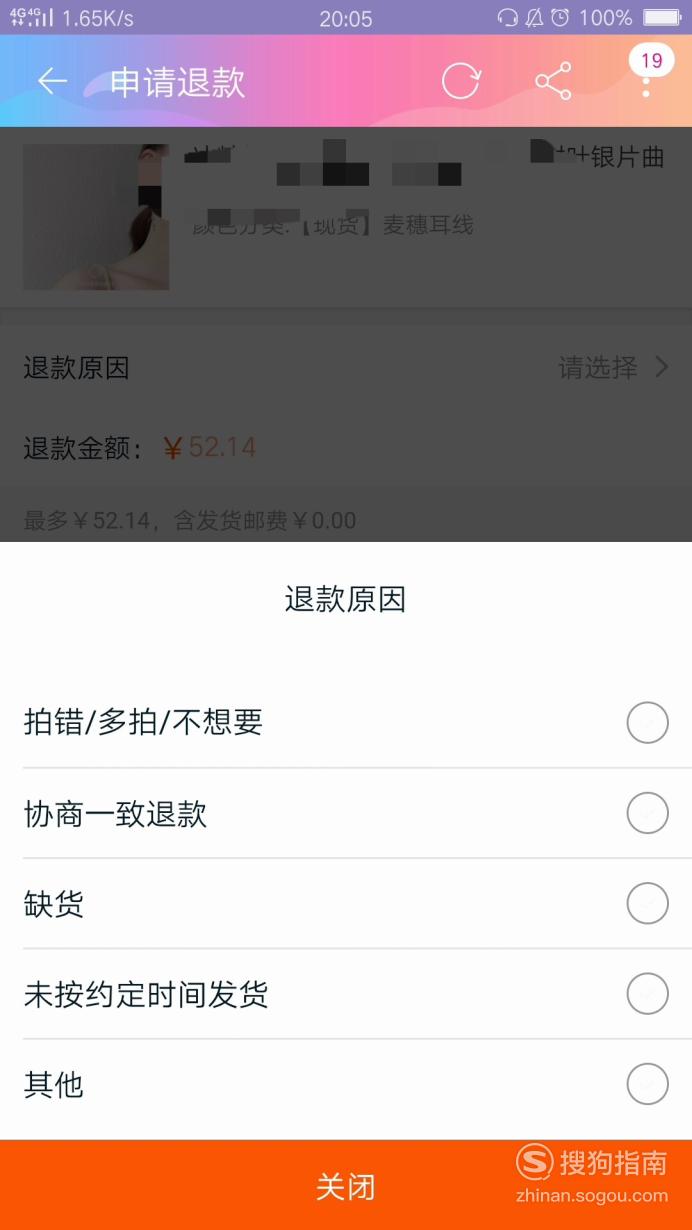Choose 协商一致退款 option
This screenshot has height=1230, width=692.
346,813
